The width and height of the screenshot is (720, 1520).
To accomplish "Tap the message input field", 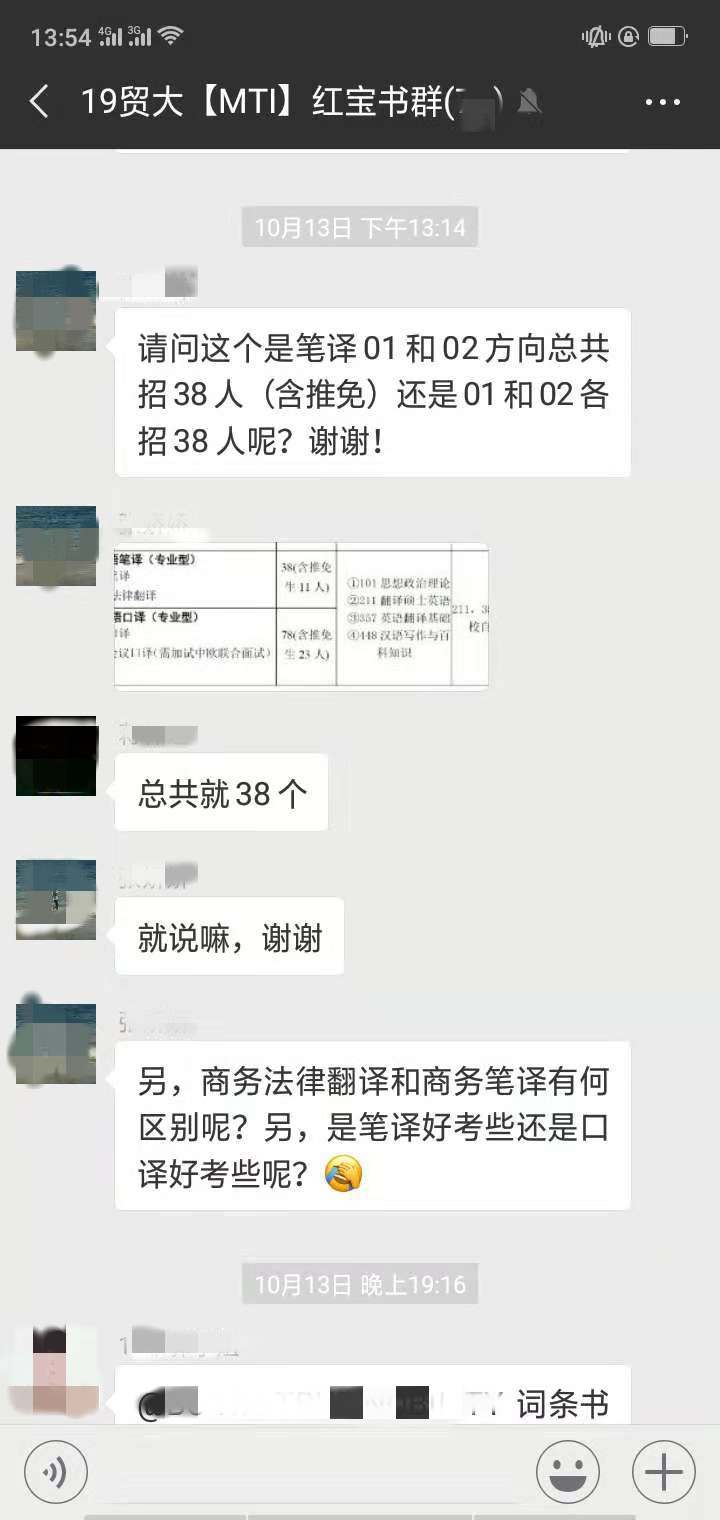I will [310, 1471].
